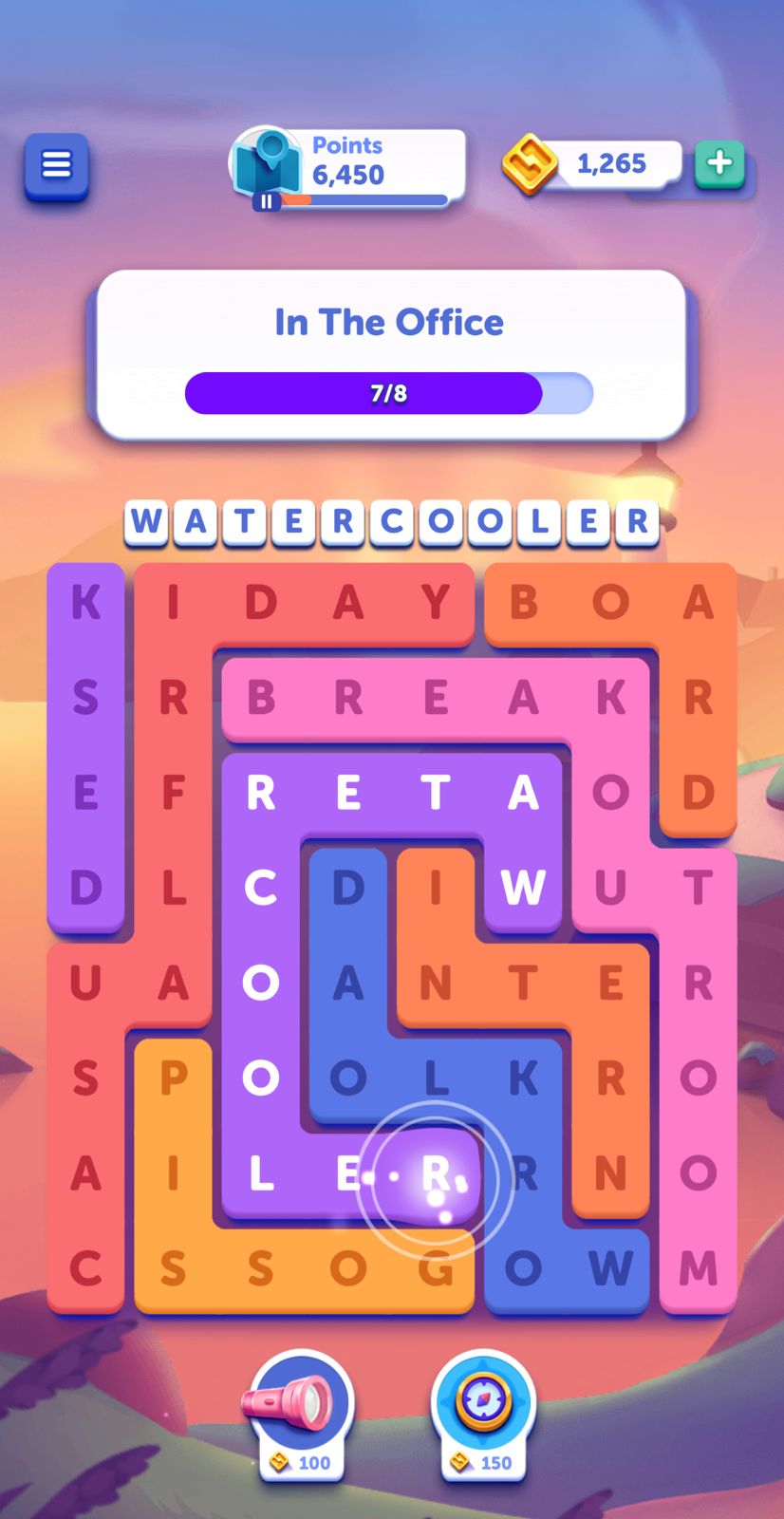The height and width of the screenshot is (1519, 784).
Task: Use the compass hint for 150 coins
Action: pos(484,1411)
